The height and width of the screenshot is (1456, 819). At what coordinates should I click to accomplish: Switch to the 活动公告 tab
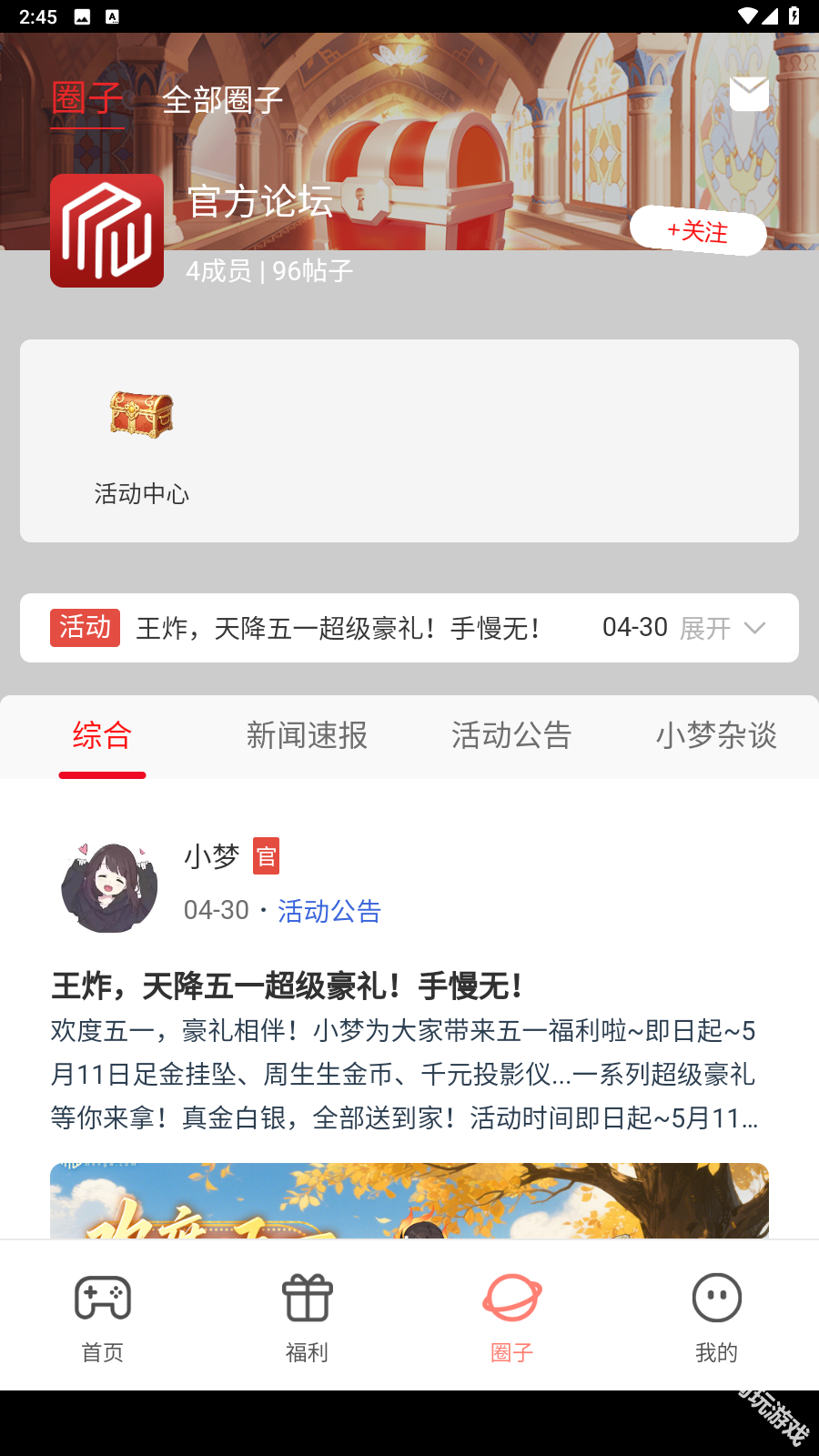pyautogui.click(x=511, y=735)
